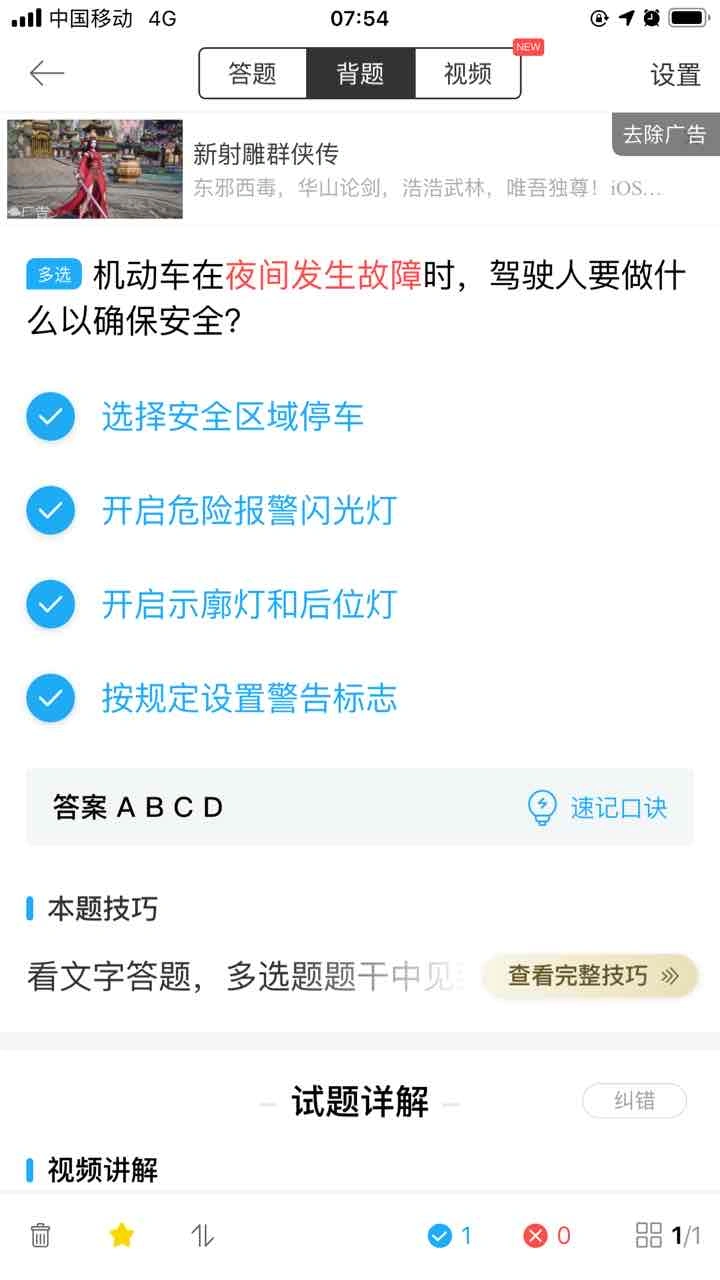Delete with the trash icon
The image size is (720, 1280).
(x=41, y=1235)
